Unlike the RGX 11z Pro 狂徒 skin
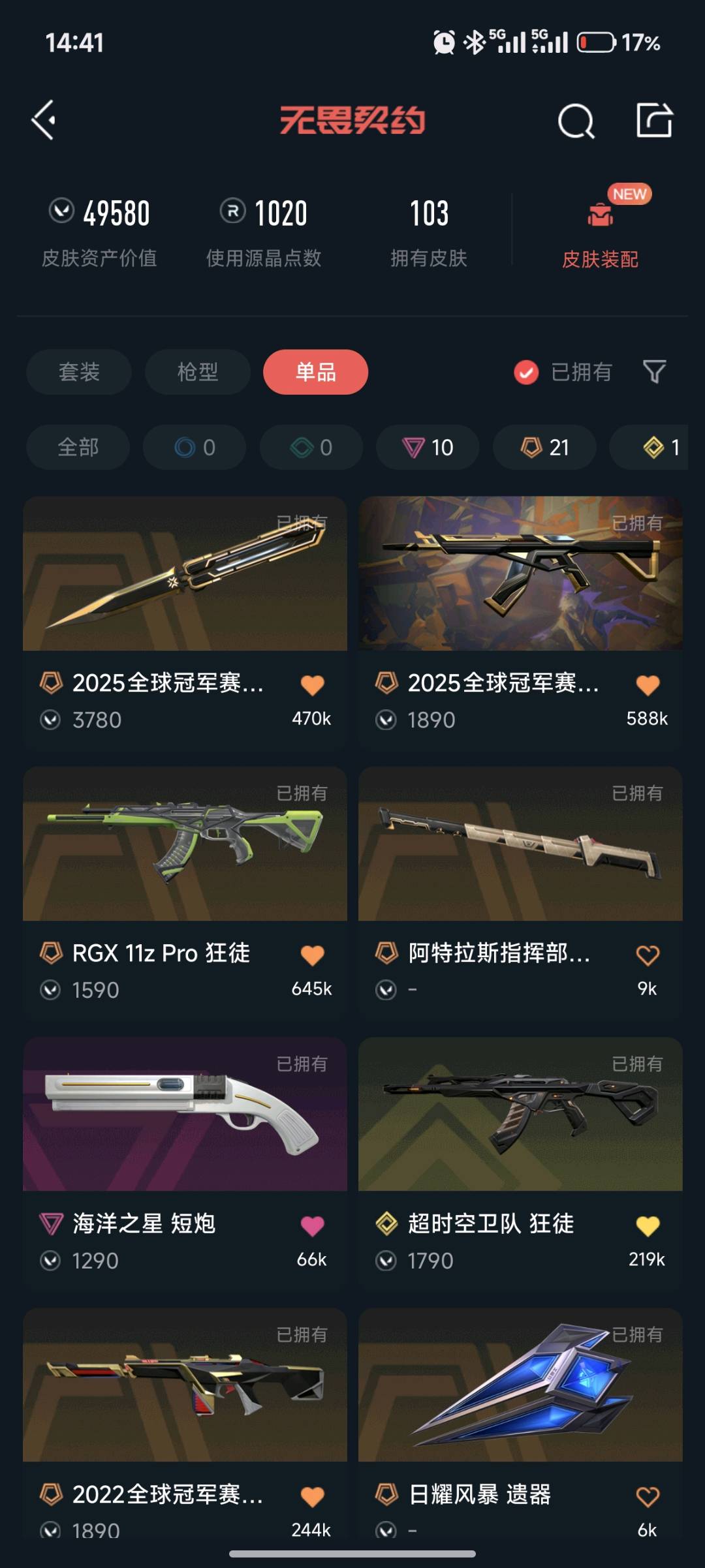 (312, 955)
